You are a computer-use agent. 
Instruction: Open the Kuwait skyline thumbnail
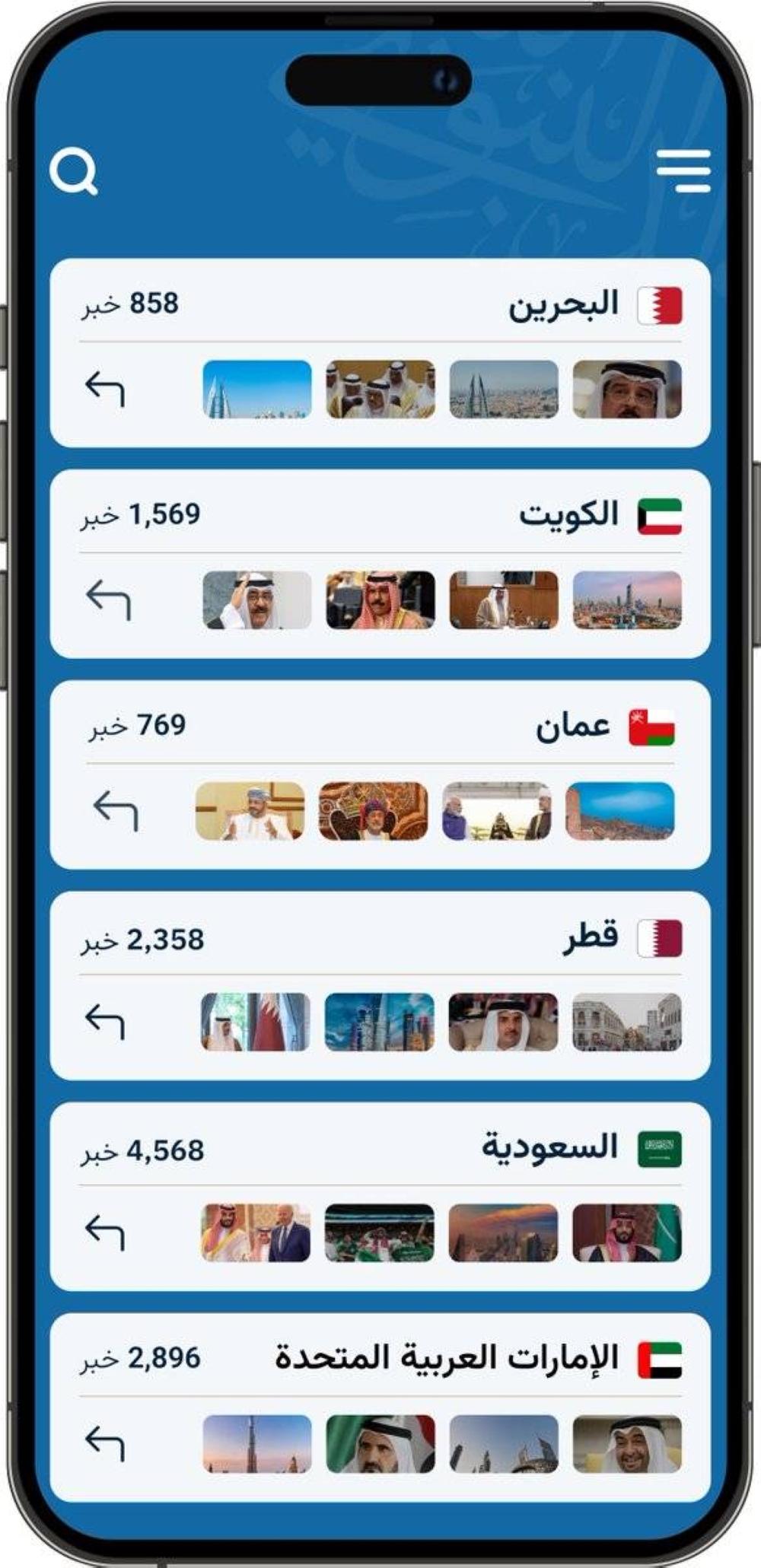click(629, 600)
